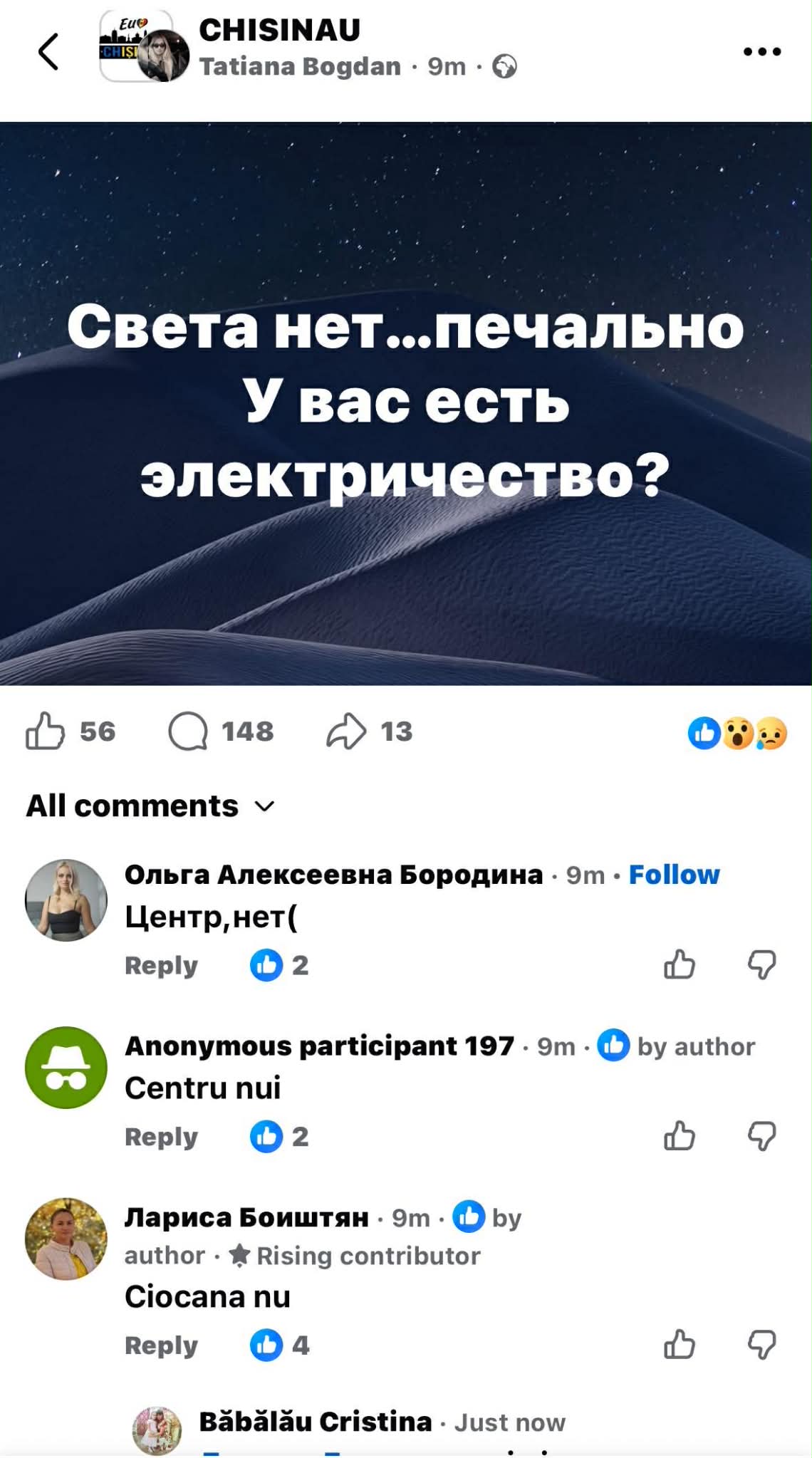
Task: Go back using the back arrow
Action: click(x=48, y=51)
